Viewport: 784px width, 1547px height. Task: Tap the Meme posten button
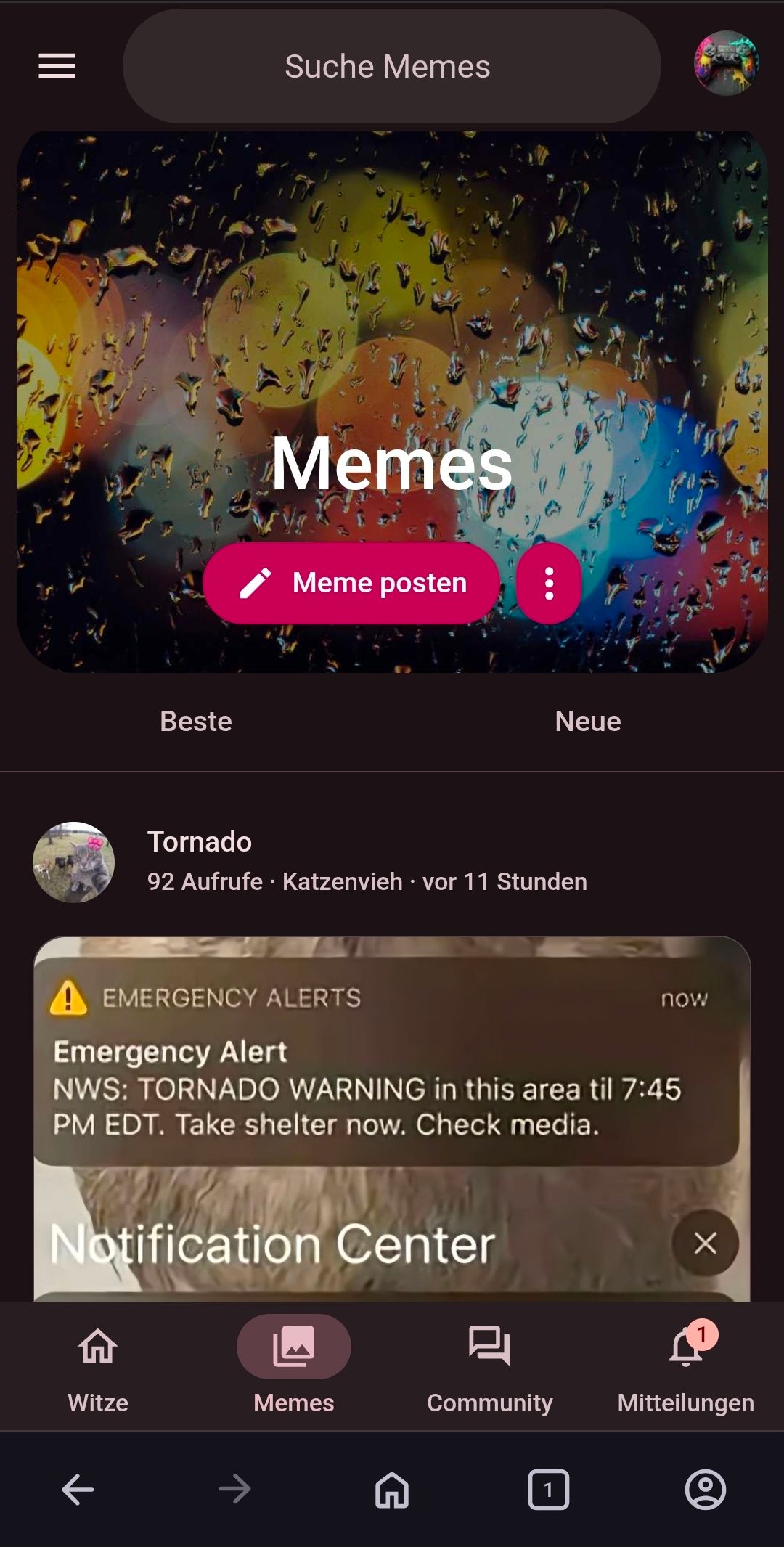click(x=352, y=583)
